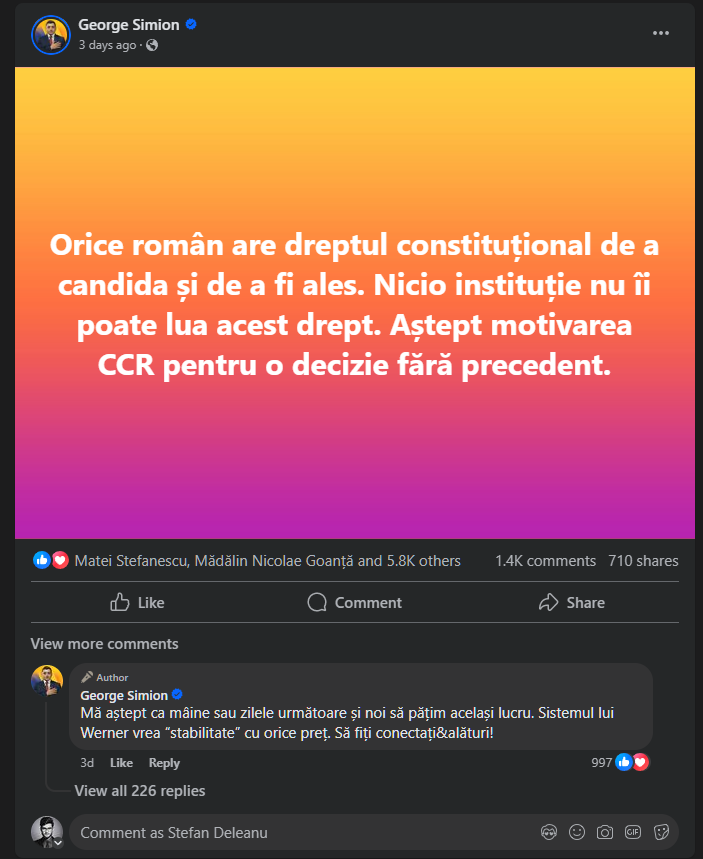View the 710 shares list
Image resolution: width=703 pixels, height=859 pixels.
click(x=643, y=561)
